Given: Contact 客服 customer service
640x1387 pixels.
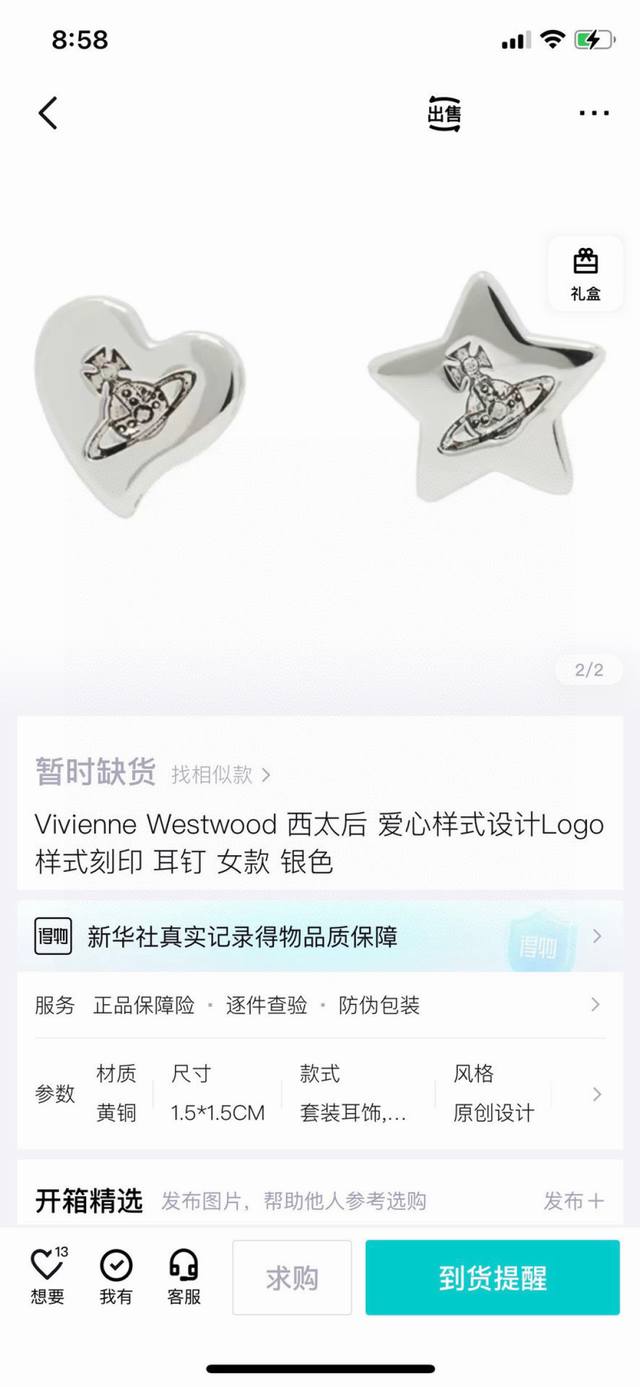Looking at the screenshot, I should 184,1277.
